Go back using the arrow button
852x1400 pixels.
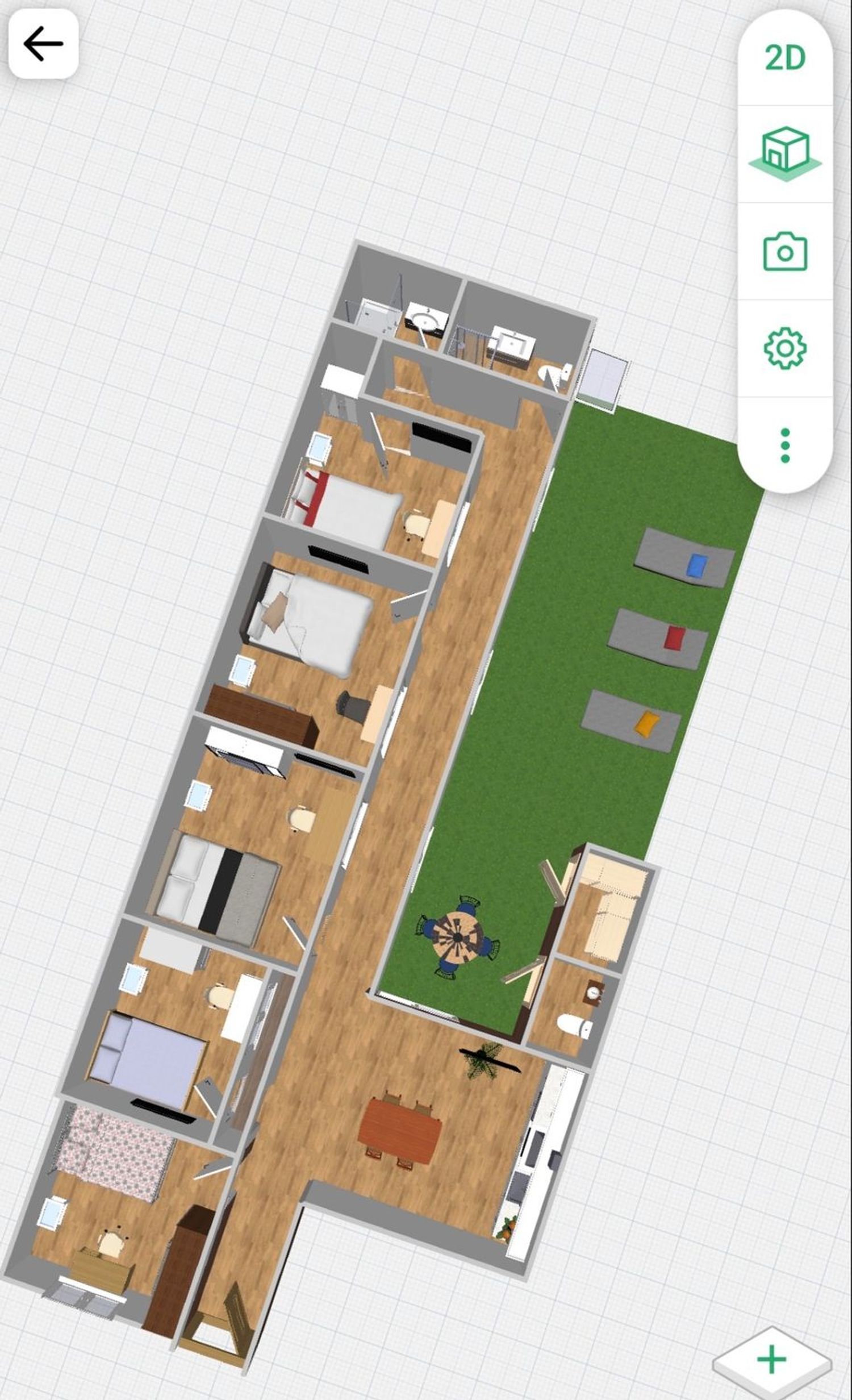tap(43, 43)
